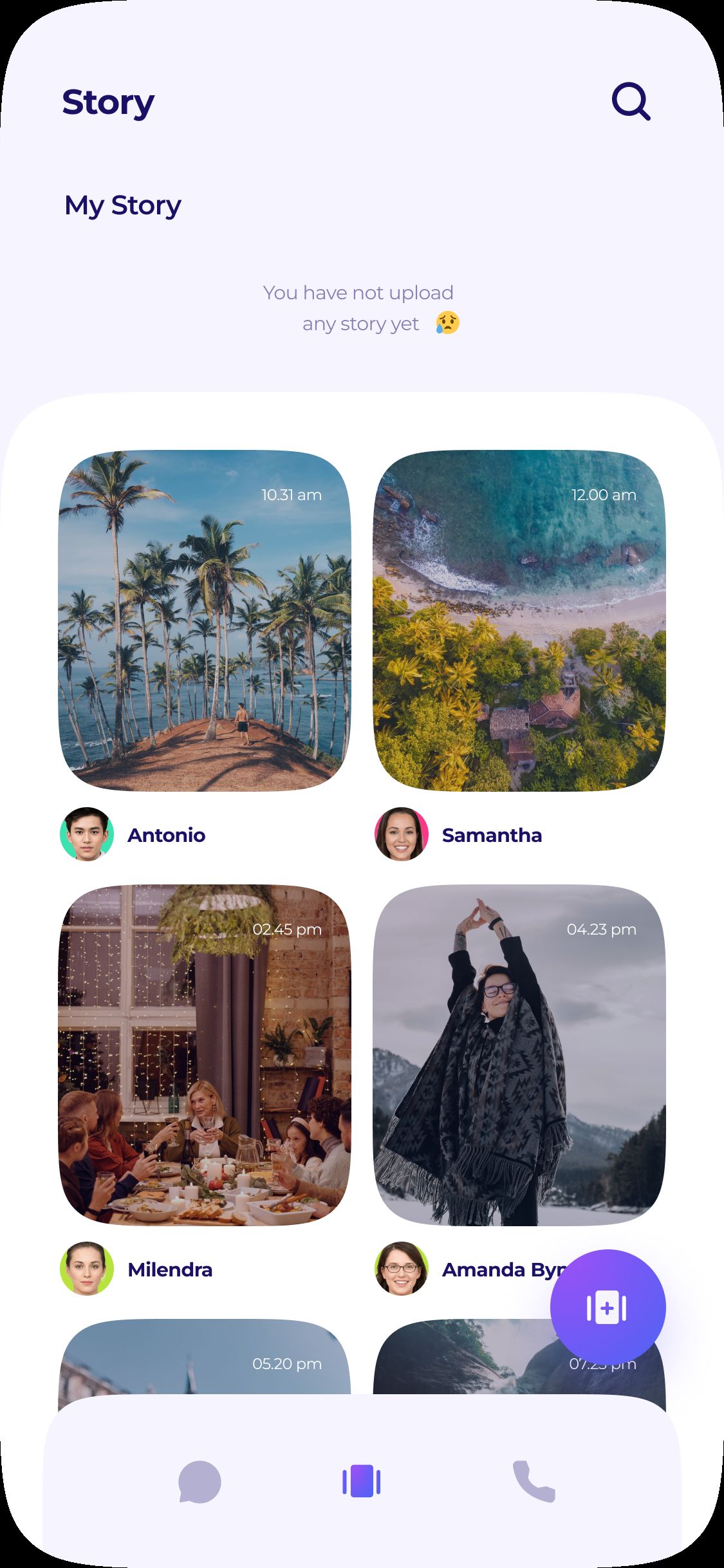The height and width of the screenshot is (1568, 724).
Task: Tap Samantha's profile avatar
Action: [402, 834]
